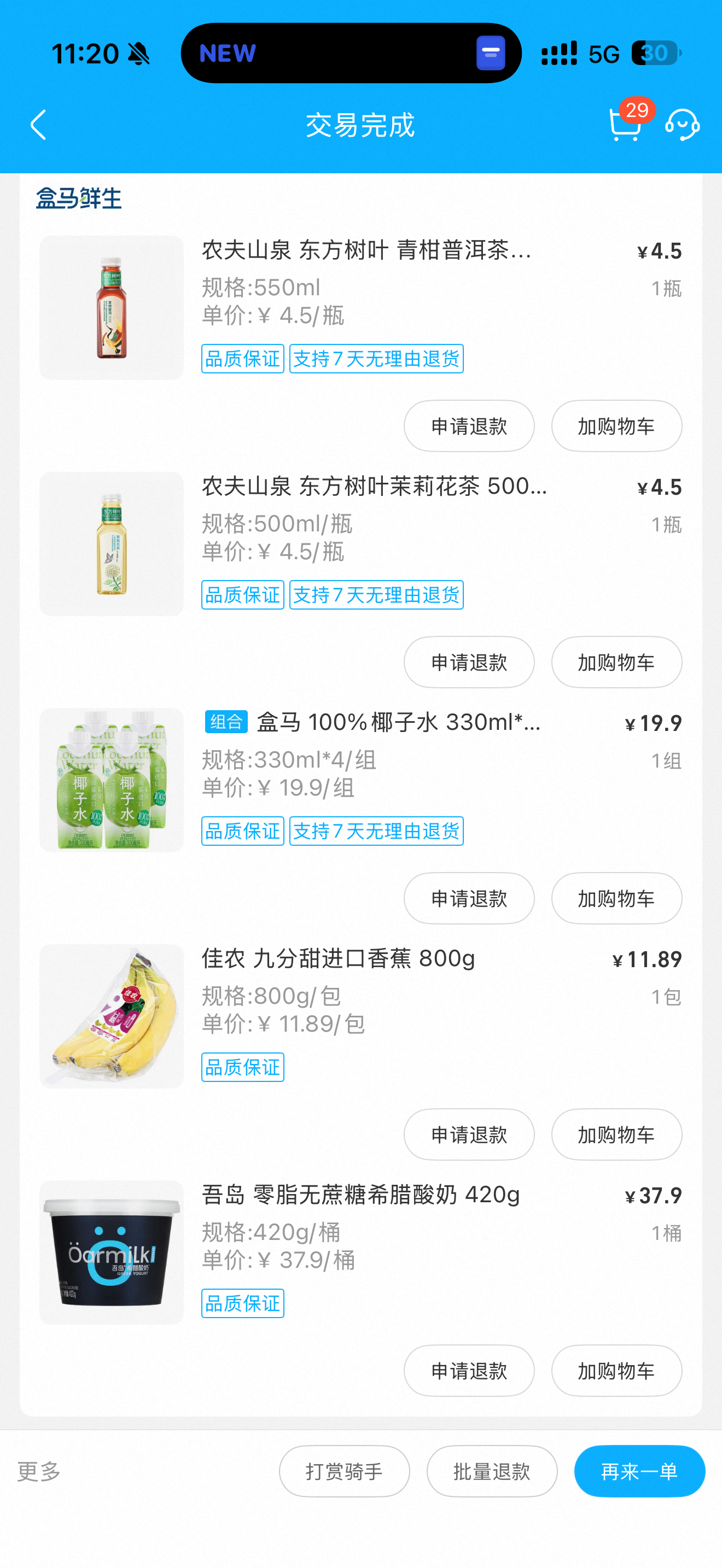Add 吾岛 希腊酸奶 to cart
The image size is (722, 1568).
(x=616, y=1371)
